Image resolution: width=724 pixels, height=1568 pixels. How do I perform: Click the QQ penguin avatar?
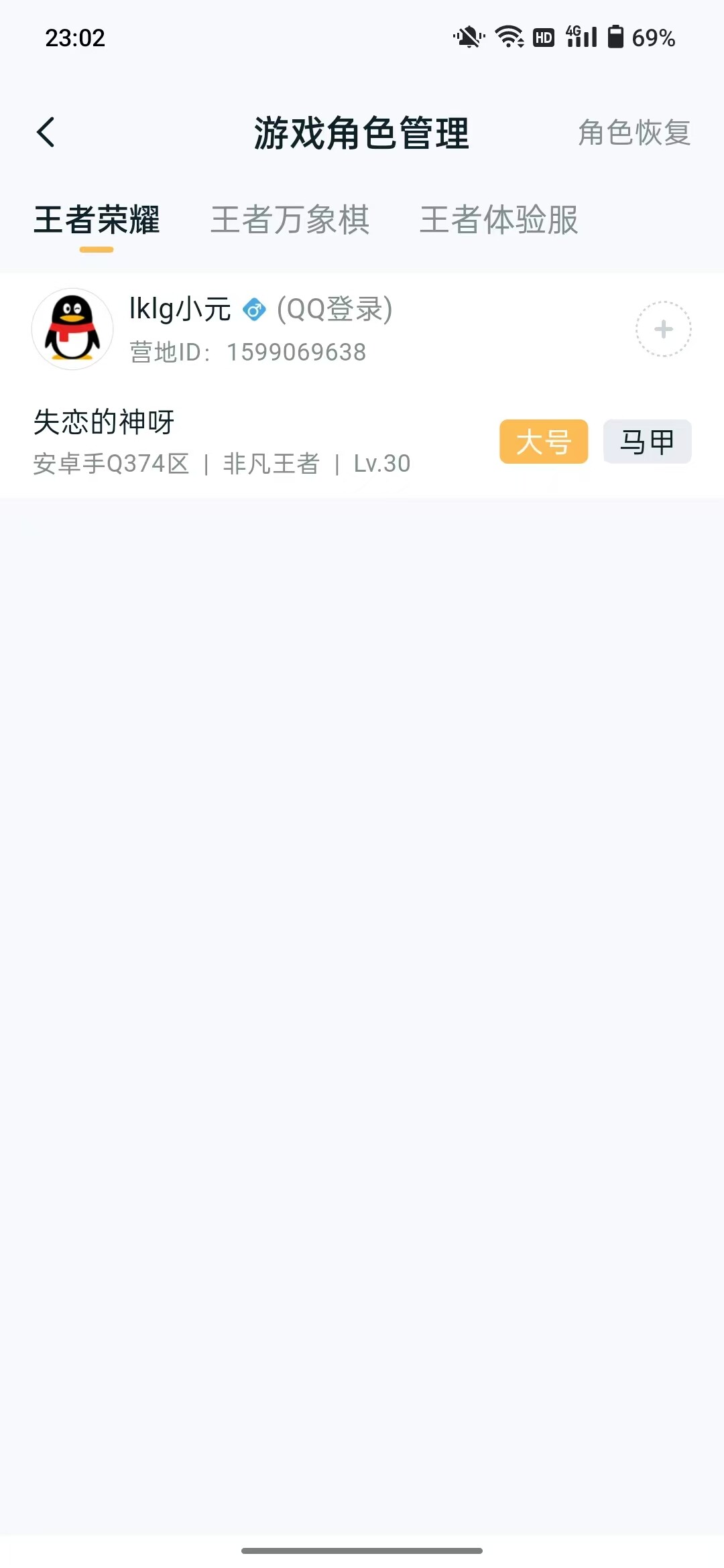[x=72, y=328]
